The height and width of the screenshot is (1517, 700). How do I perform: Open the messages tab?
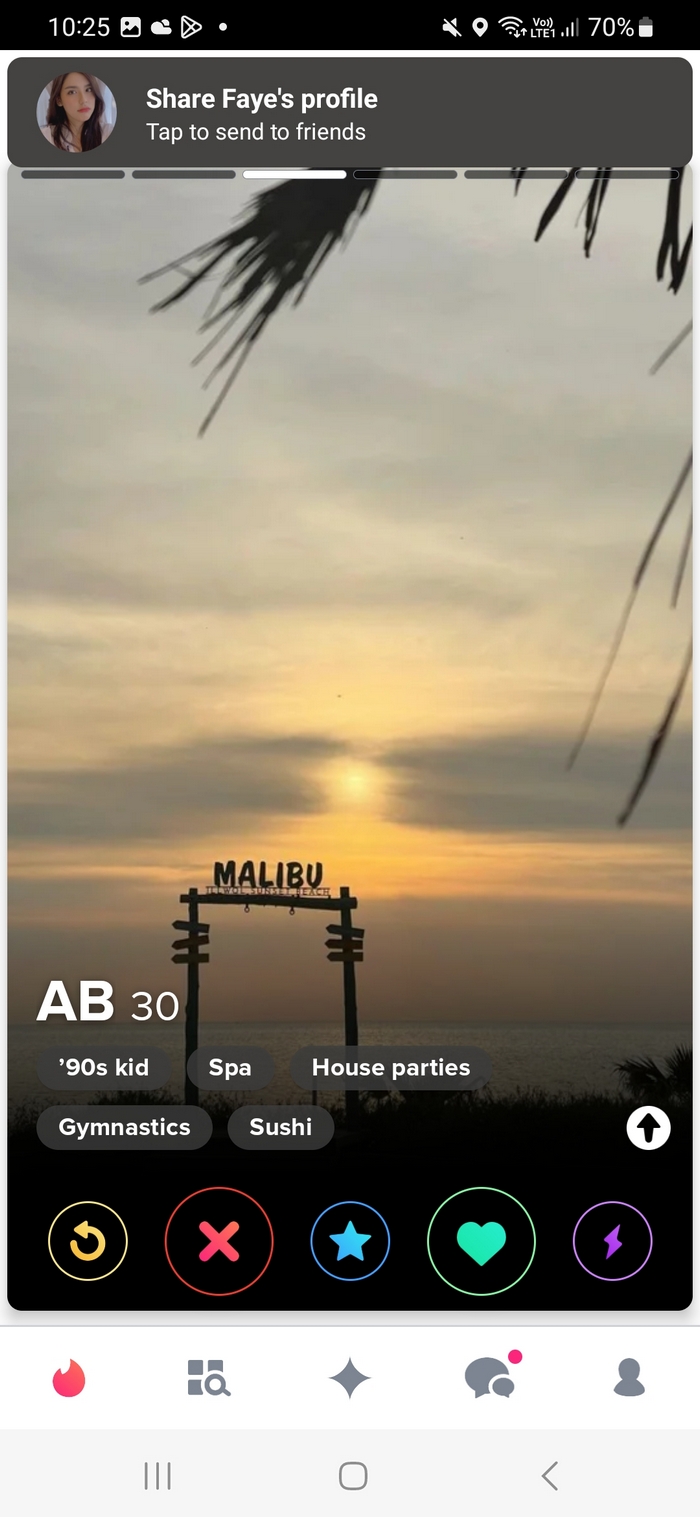tap(490, 1378)
